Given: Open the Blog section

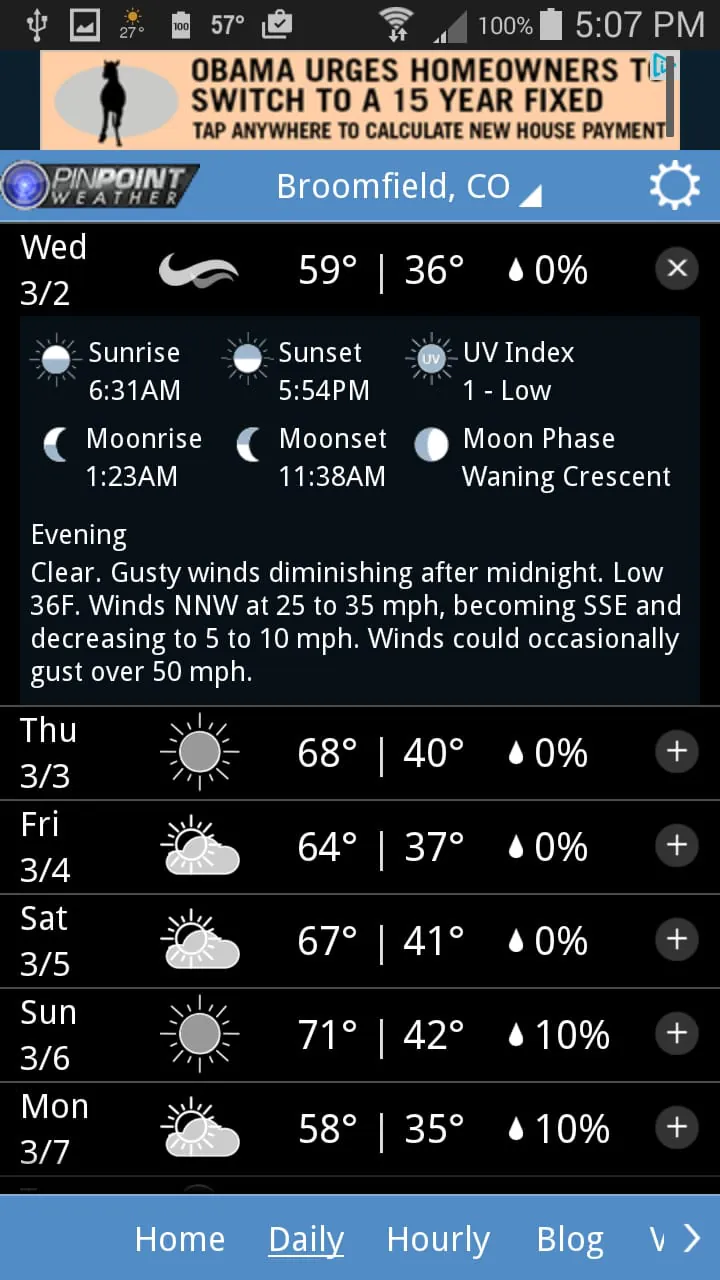Looking at the screenshot, I should pyautogui.click(x=569, y=1238).
